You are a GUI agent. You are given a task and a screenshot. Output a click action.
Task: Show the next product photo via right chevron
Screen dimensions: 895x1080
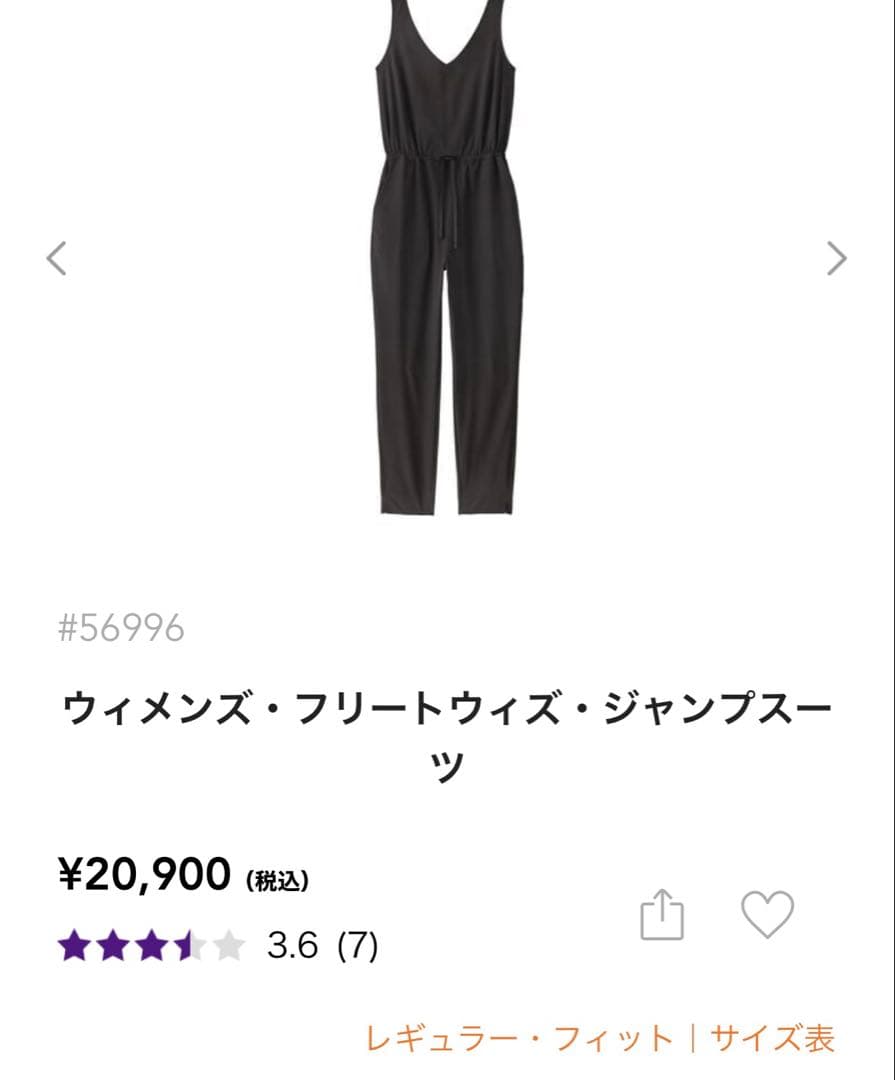click(x=837, y=258)
